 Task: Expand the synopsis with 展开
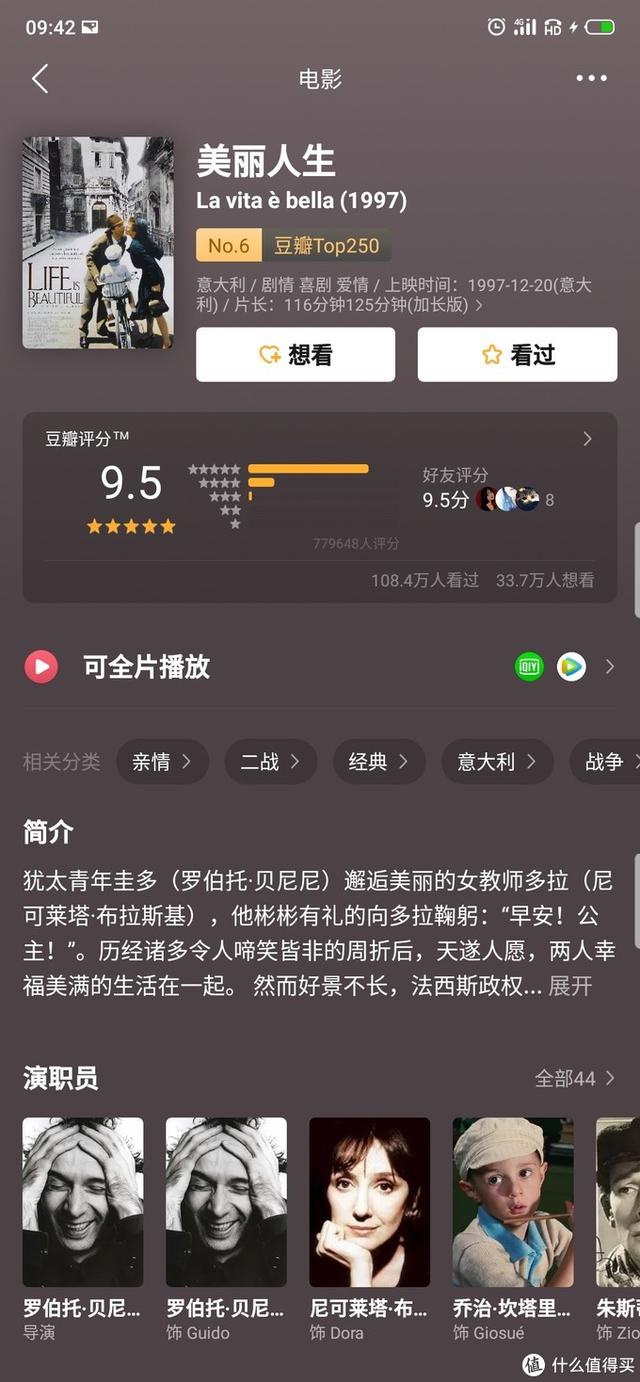tap(570, 986)
